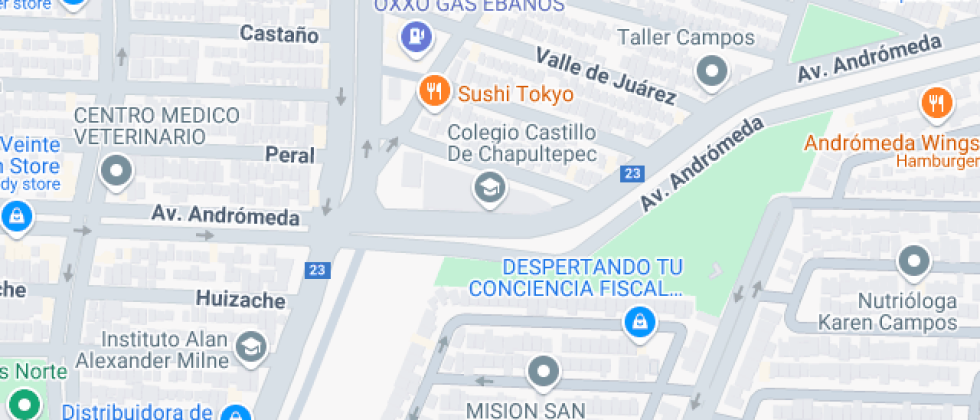The height and width of the screenshot is (420, 980).
Task: Select the Distribuidora shopping marker
Action: 235,412
